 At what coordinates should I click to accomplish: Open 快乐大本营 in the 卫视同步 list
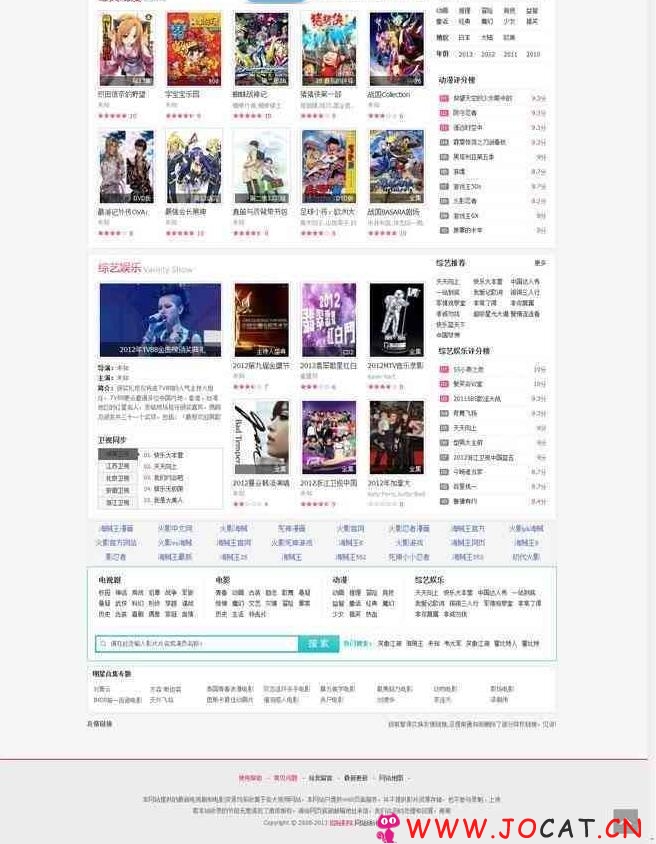point(168,455)
